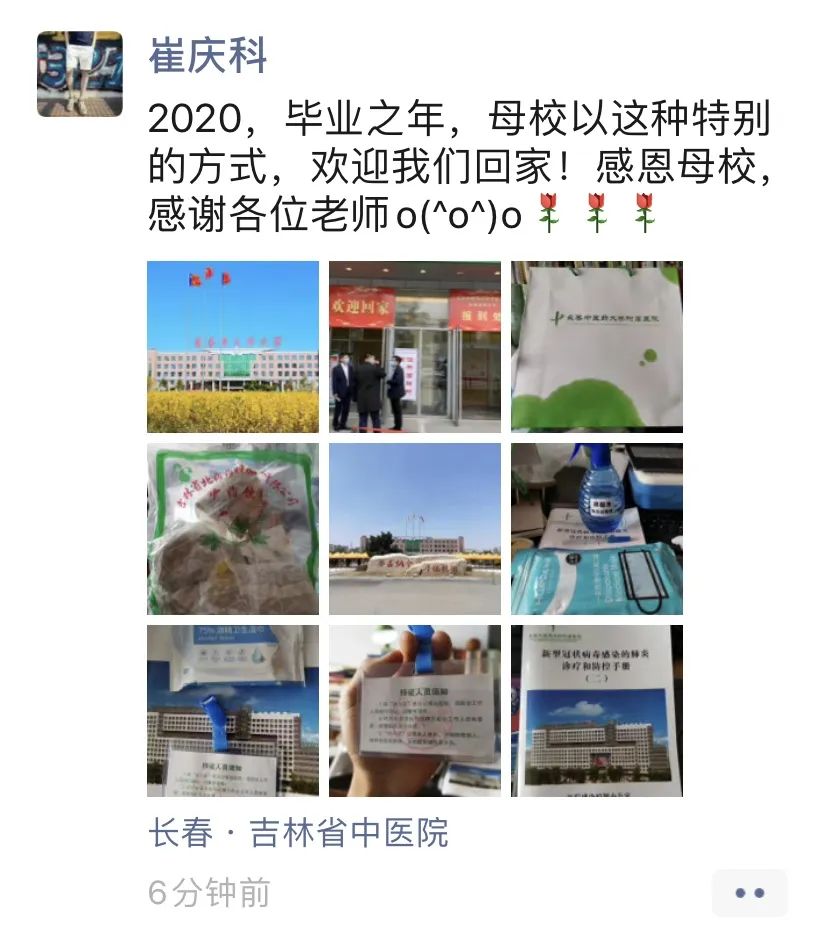
Task: Open 崔庆科's profile avatar
Action: pyautogui.click(x=80, y=74)
